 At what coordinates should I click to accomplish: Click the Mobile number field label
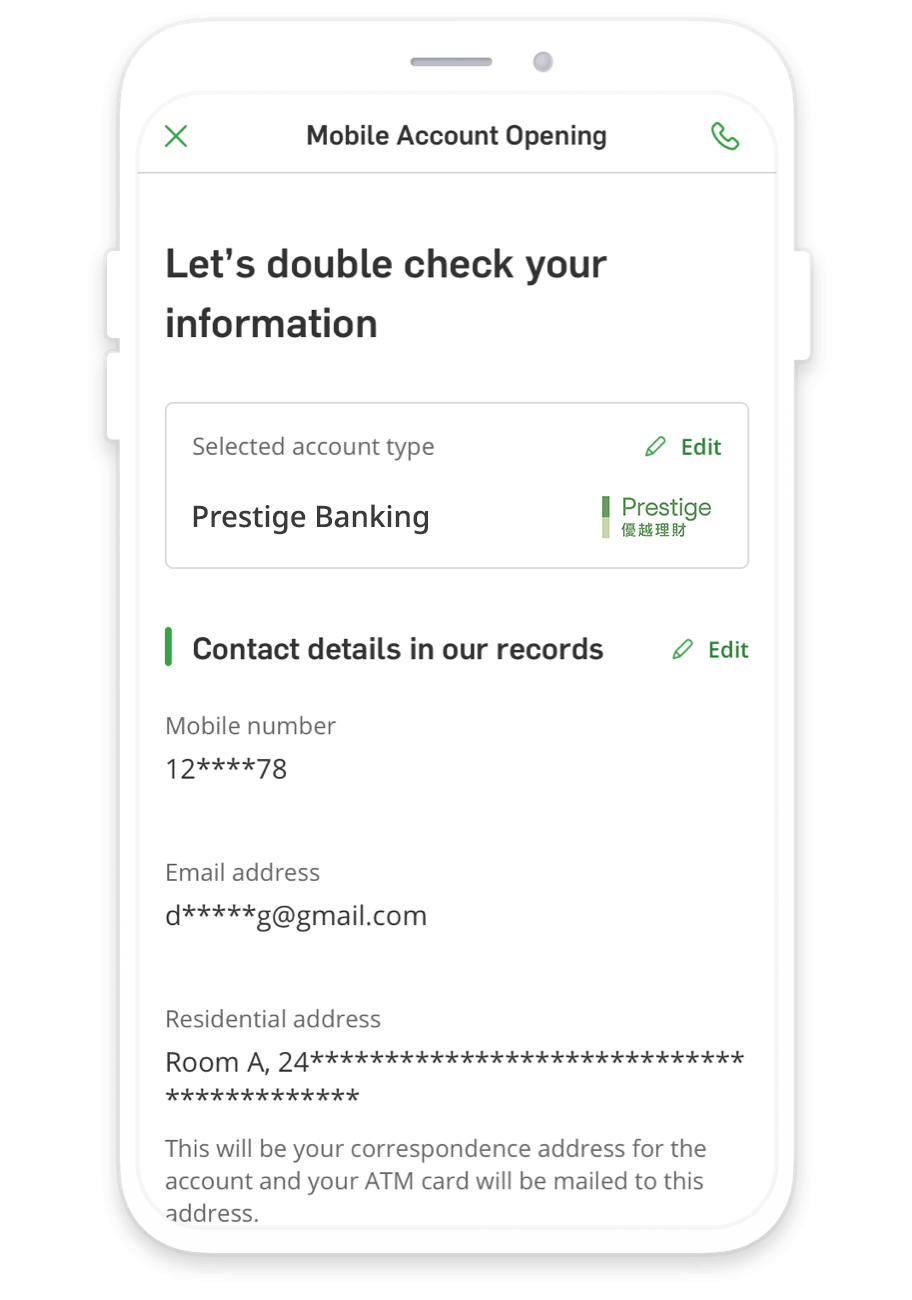250,726
